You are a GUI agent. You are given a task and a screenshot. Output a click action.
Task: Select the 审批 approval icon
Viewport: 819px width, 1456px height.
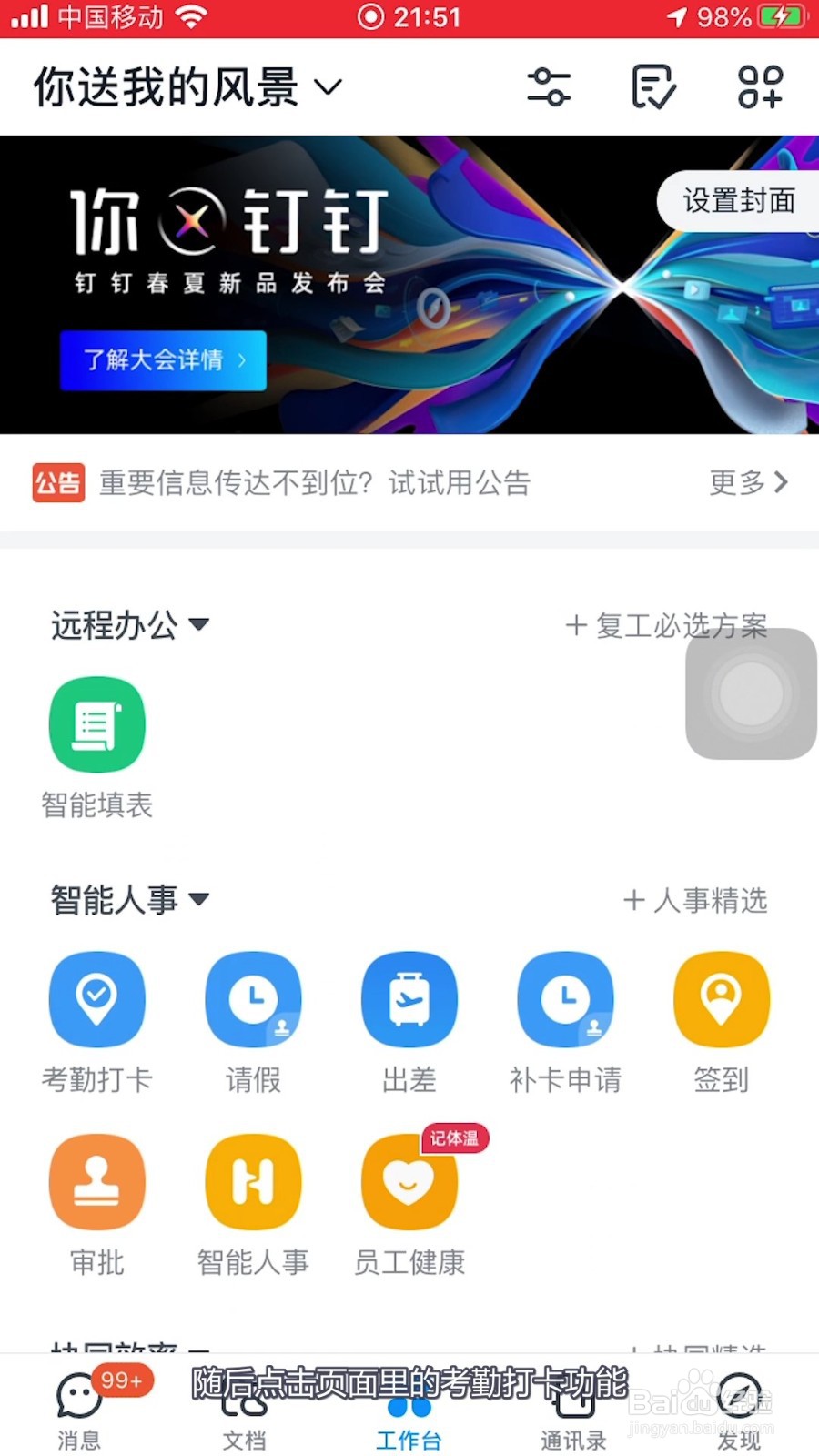pos(97,1180)
